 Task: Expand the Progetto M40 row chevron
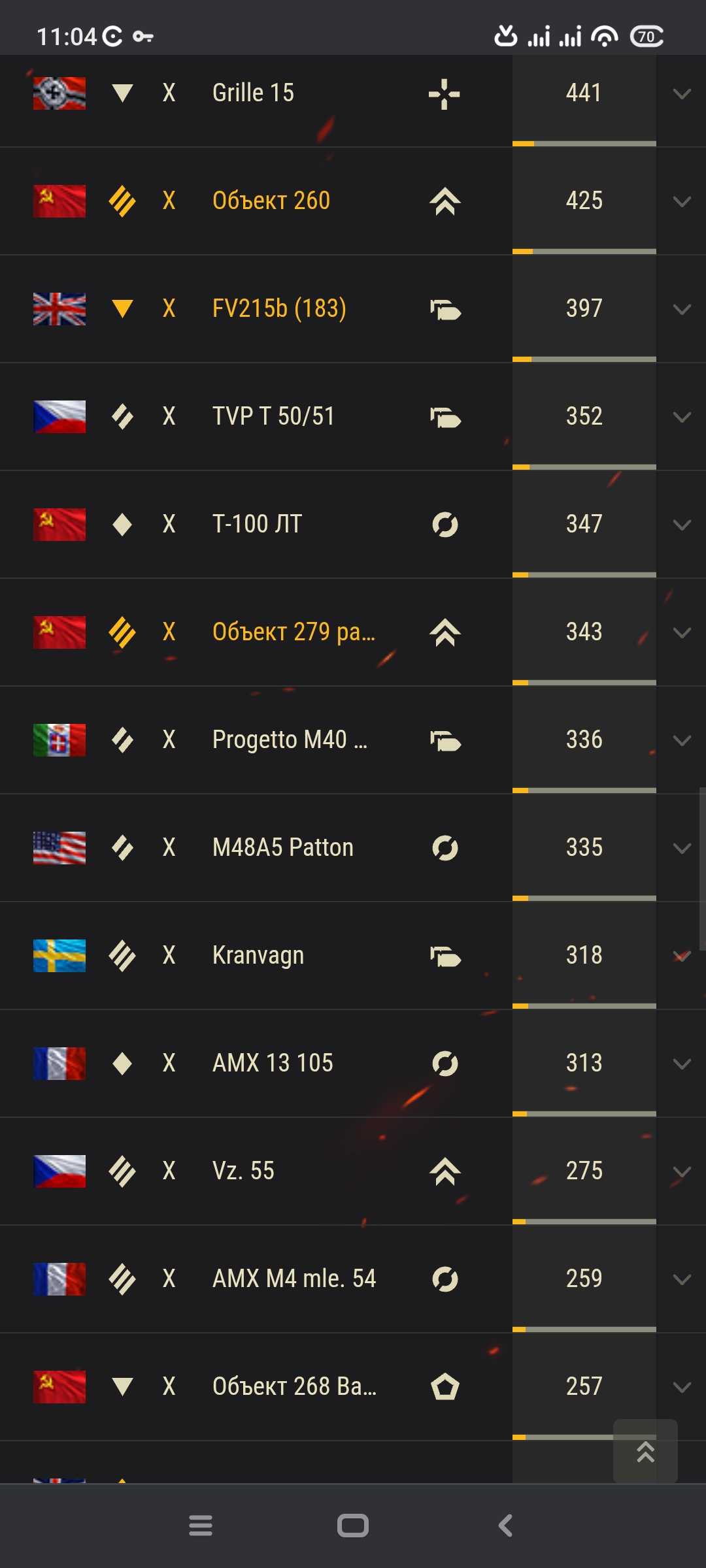[682, 741]
